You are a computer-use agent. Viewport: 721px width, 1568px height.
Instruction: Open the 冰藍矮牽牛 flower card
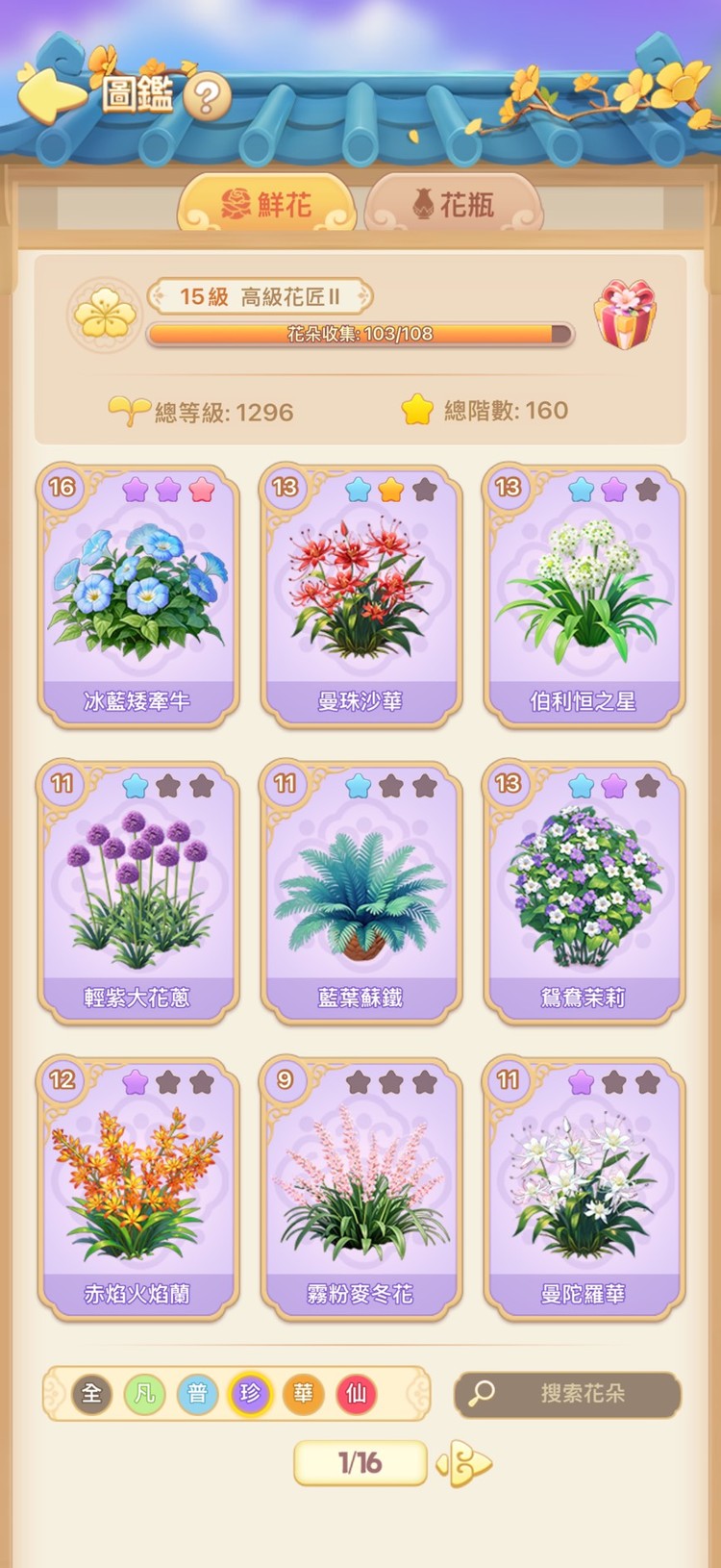137,596
